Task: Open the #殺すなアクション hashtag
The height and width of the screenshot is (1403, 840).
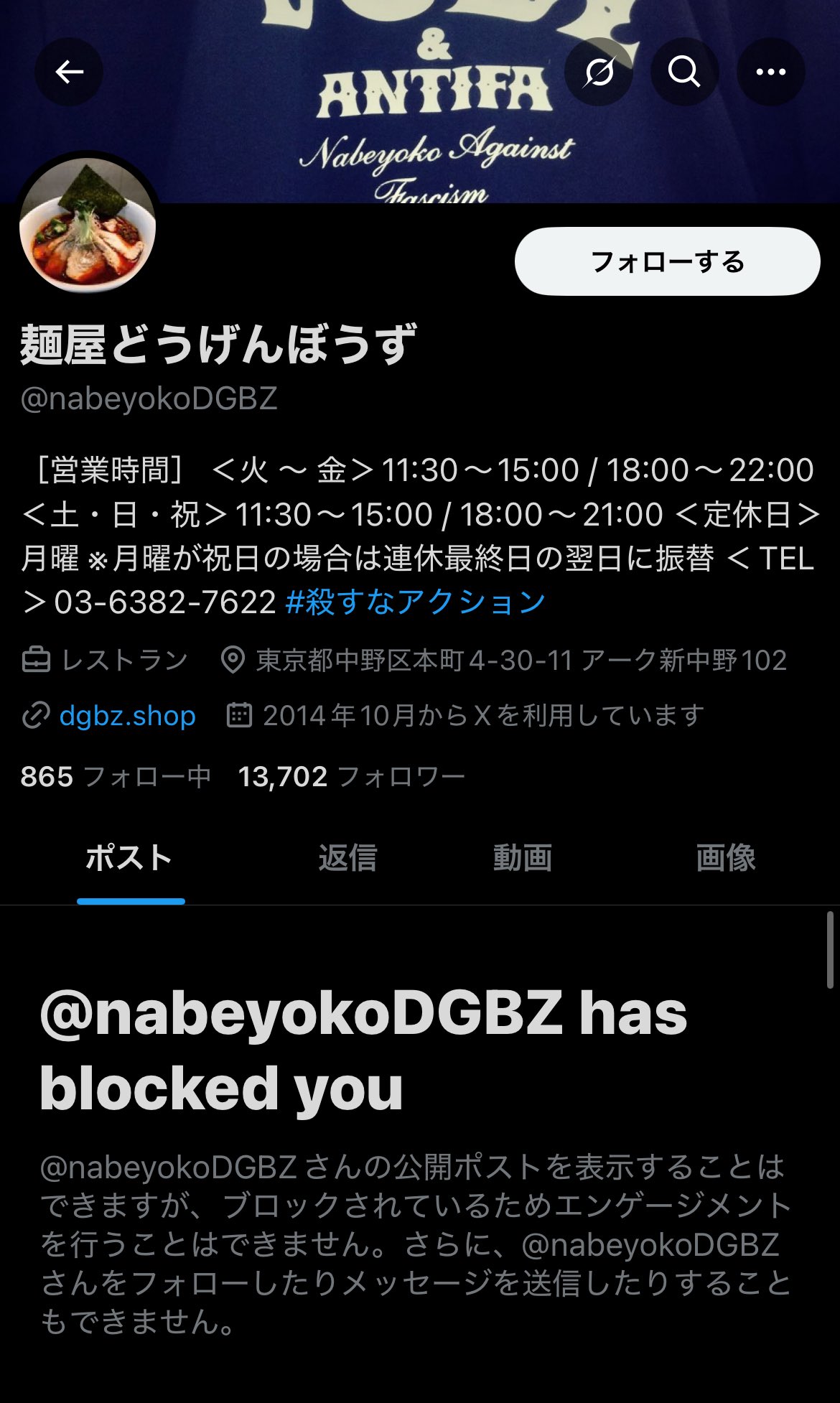Action: [416, 602]
